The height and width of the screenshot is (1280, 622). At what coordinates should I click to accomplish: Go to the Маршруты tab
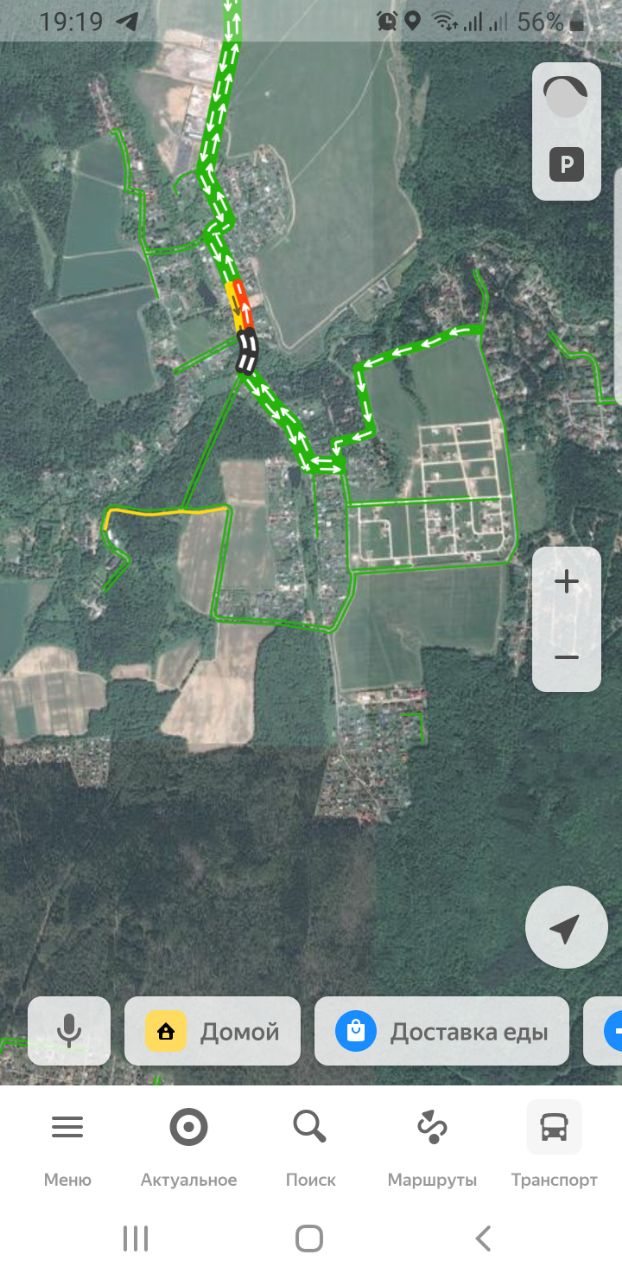tap(432, 1148)
